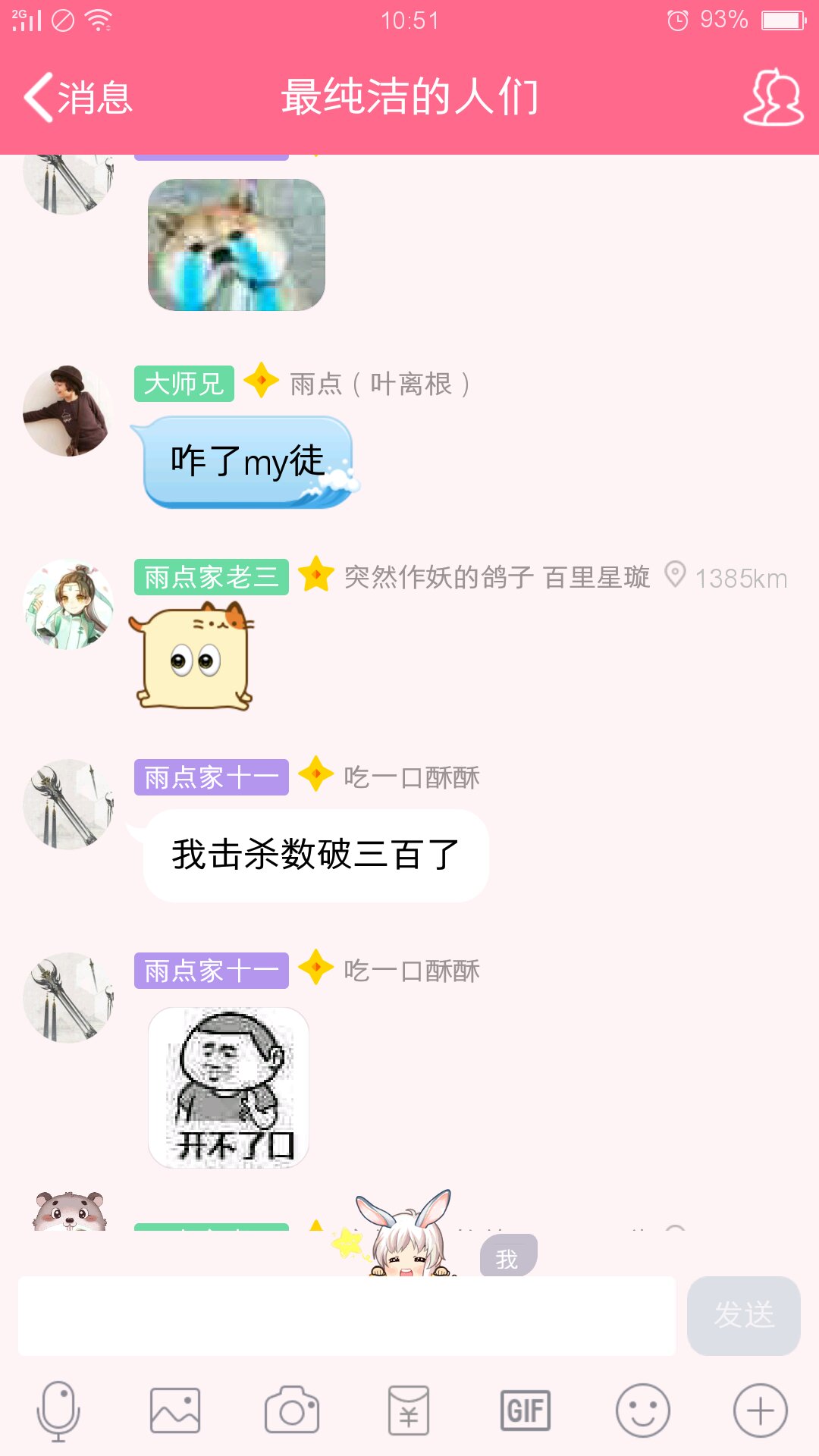819x1456 pixels.
Task: Open avatar of 雨点（叶离根）
Action: point(67,410)
